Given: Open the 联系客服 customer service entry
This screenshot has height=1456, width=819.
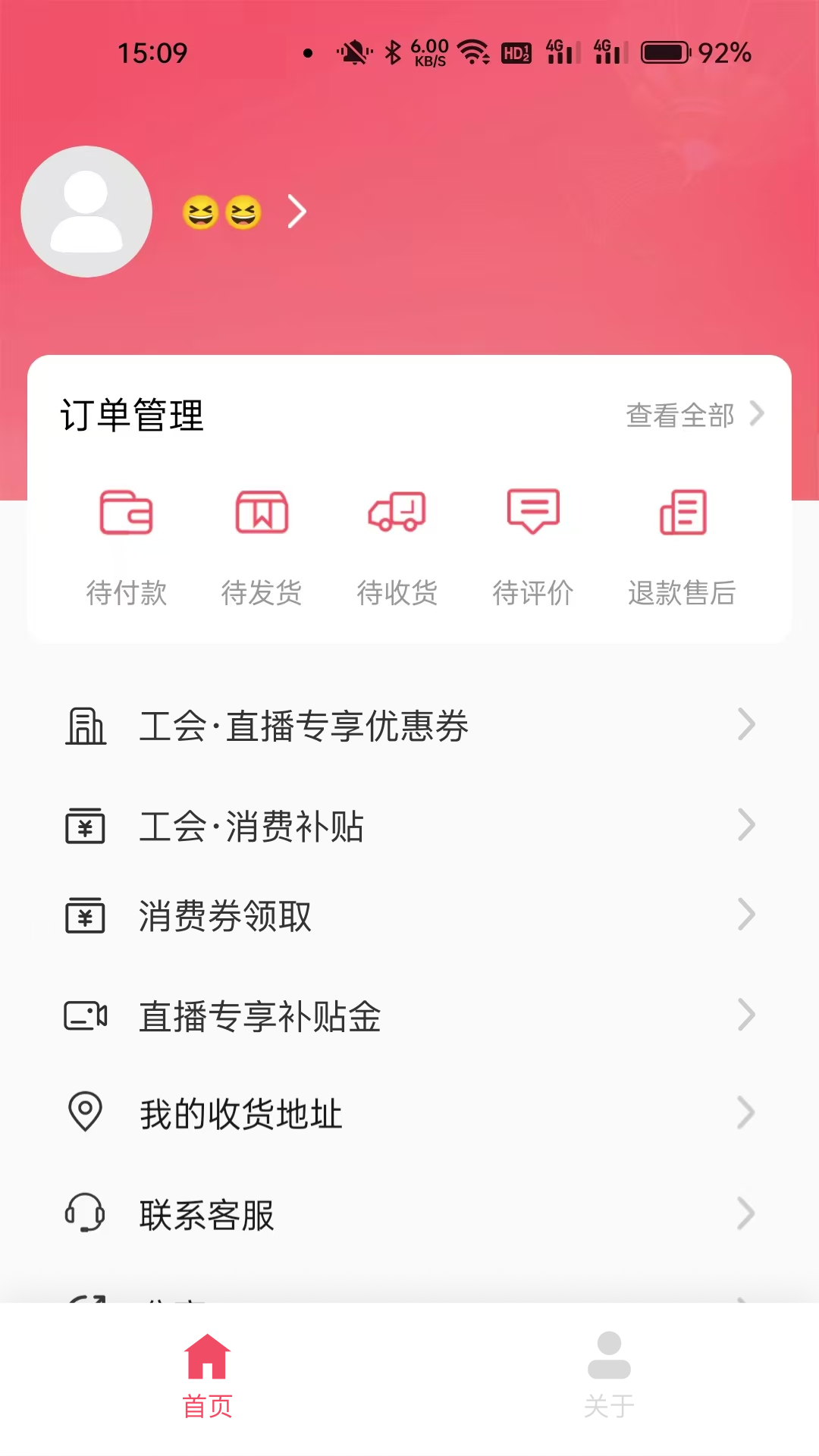Looking at the screenshot, I should (206, 1214).
